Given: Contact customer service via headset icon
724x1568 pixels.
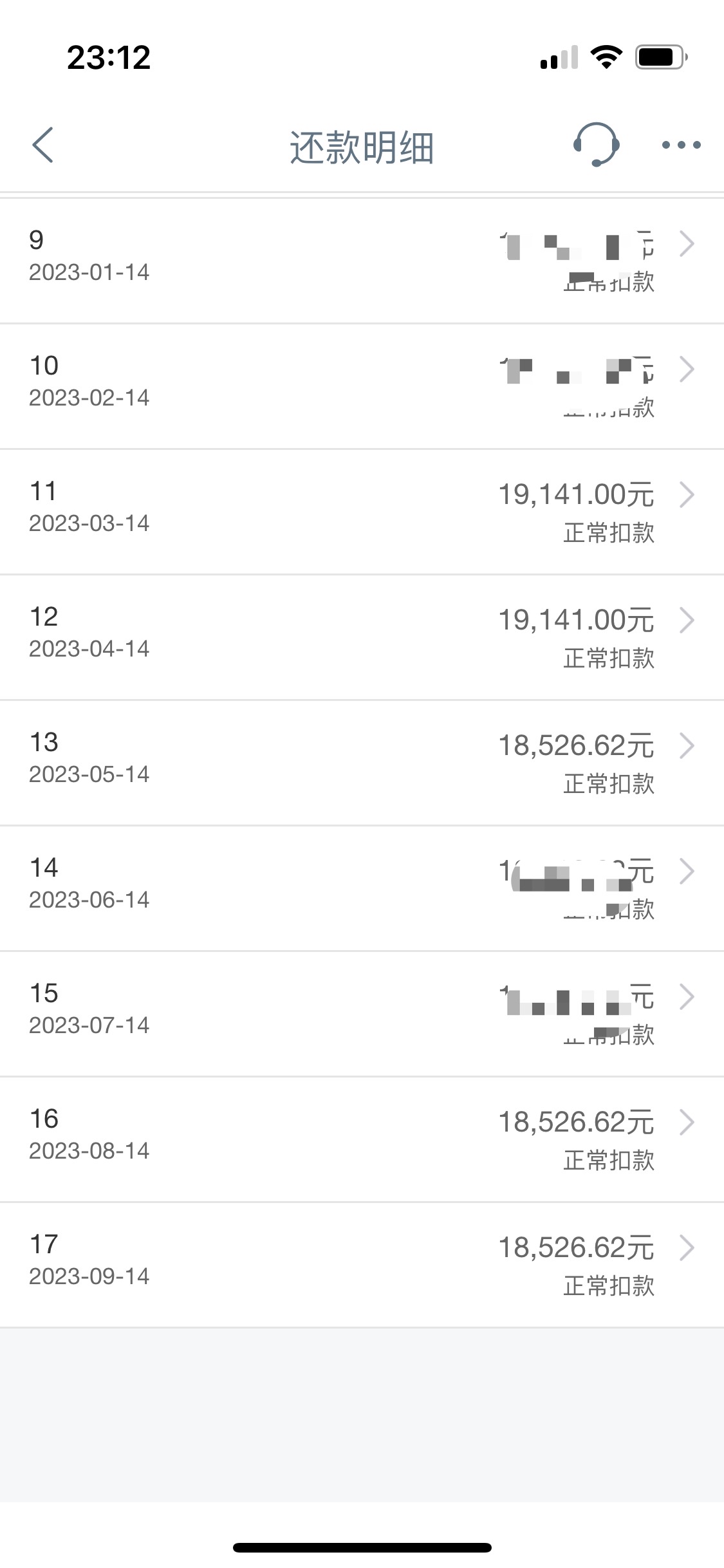Looking at the screenshot, I should point(596,145).
